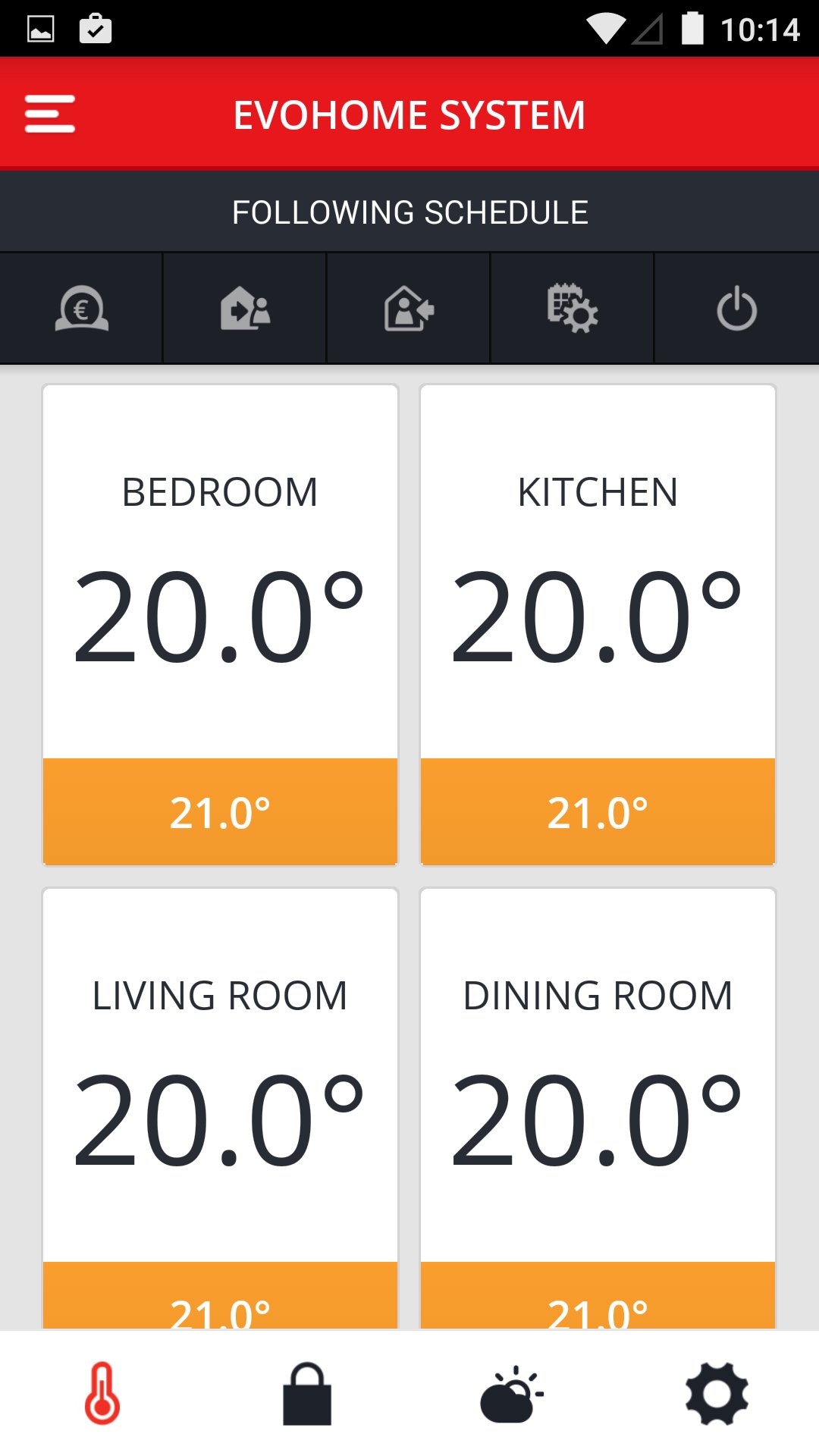Open the Dining Room zone card
The height and width of the screenshot is (1456, 819).
(598, 1107)
